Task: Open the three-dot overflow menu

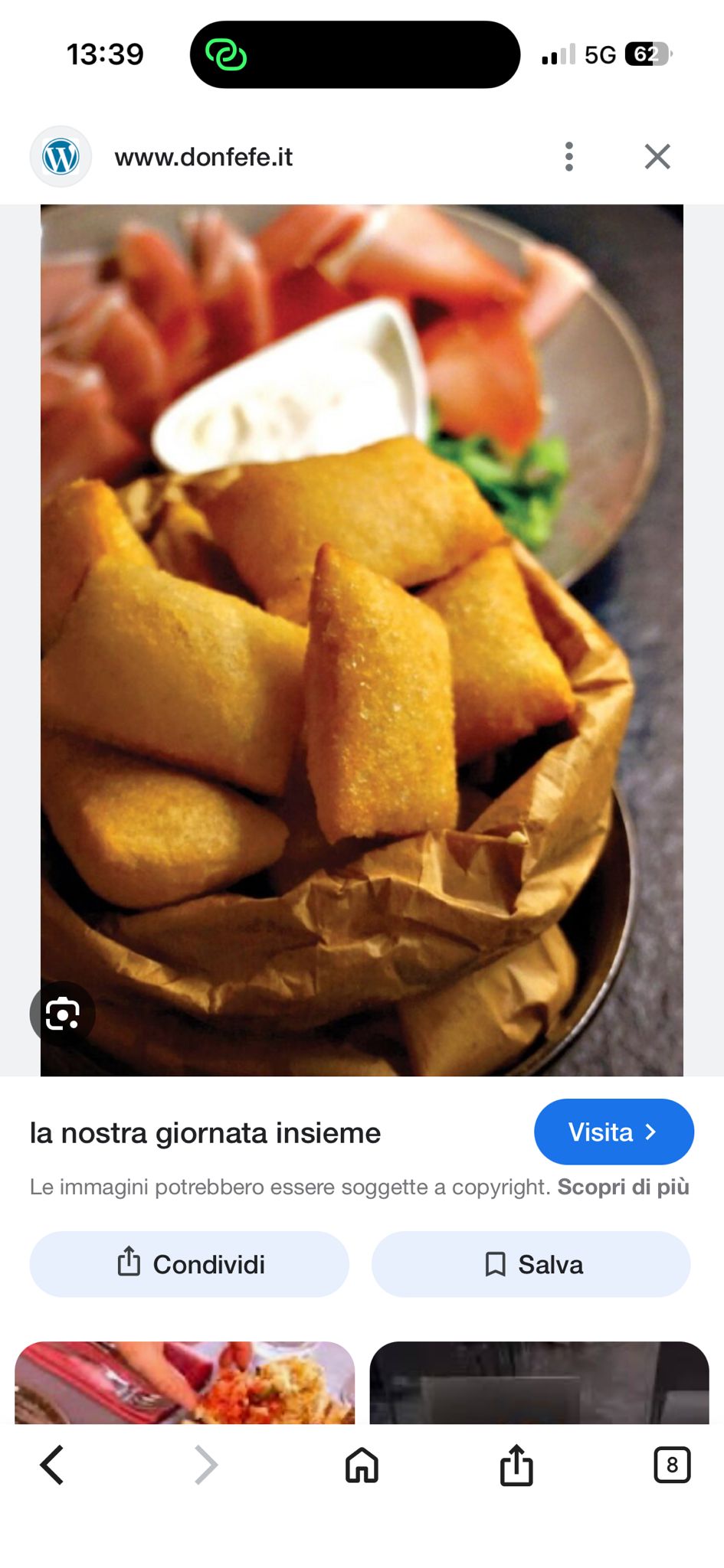Action: pyautogui.click(x=568, y=157)
